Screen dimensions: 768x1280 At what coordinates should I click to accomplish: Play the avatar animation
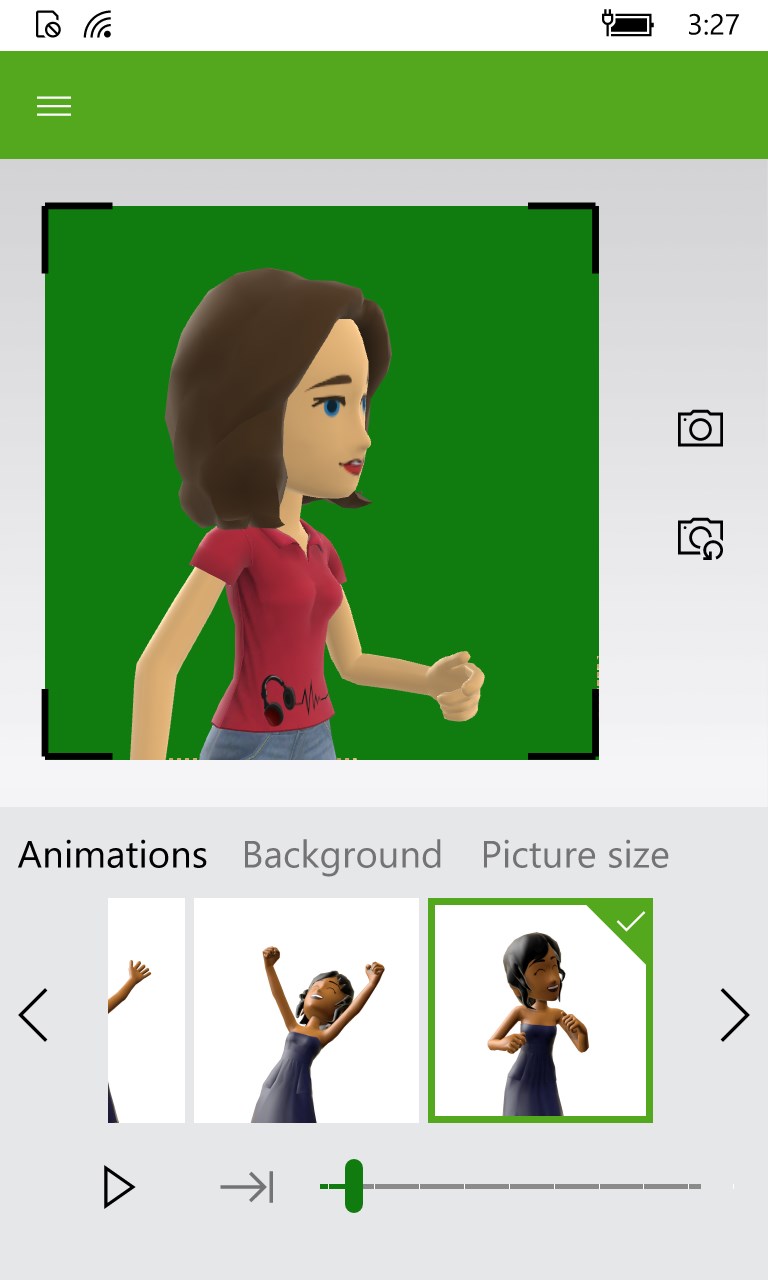coord(118,1187)
